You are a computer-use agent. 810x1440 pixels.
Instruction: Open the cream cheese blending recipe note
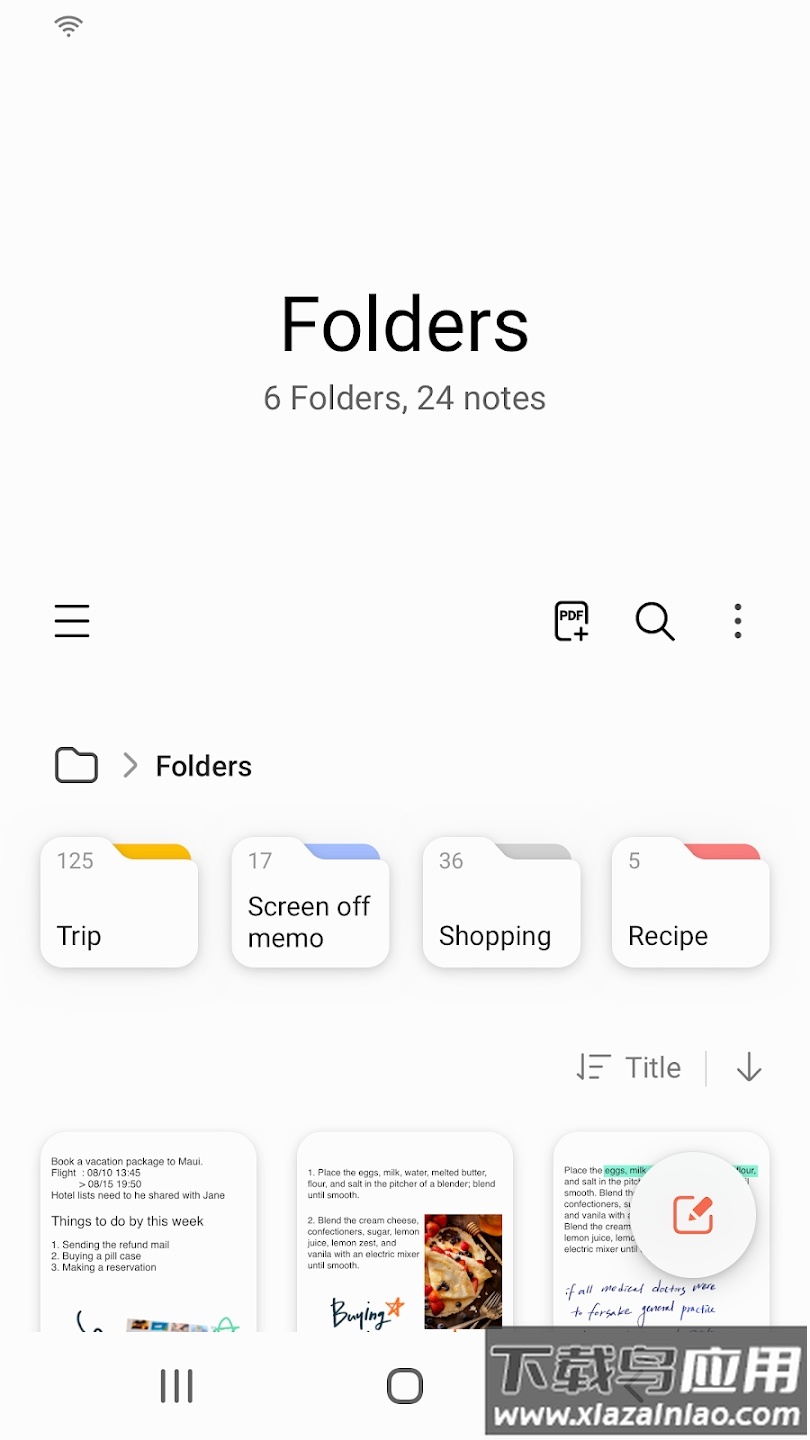(x=405, y=1230)
